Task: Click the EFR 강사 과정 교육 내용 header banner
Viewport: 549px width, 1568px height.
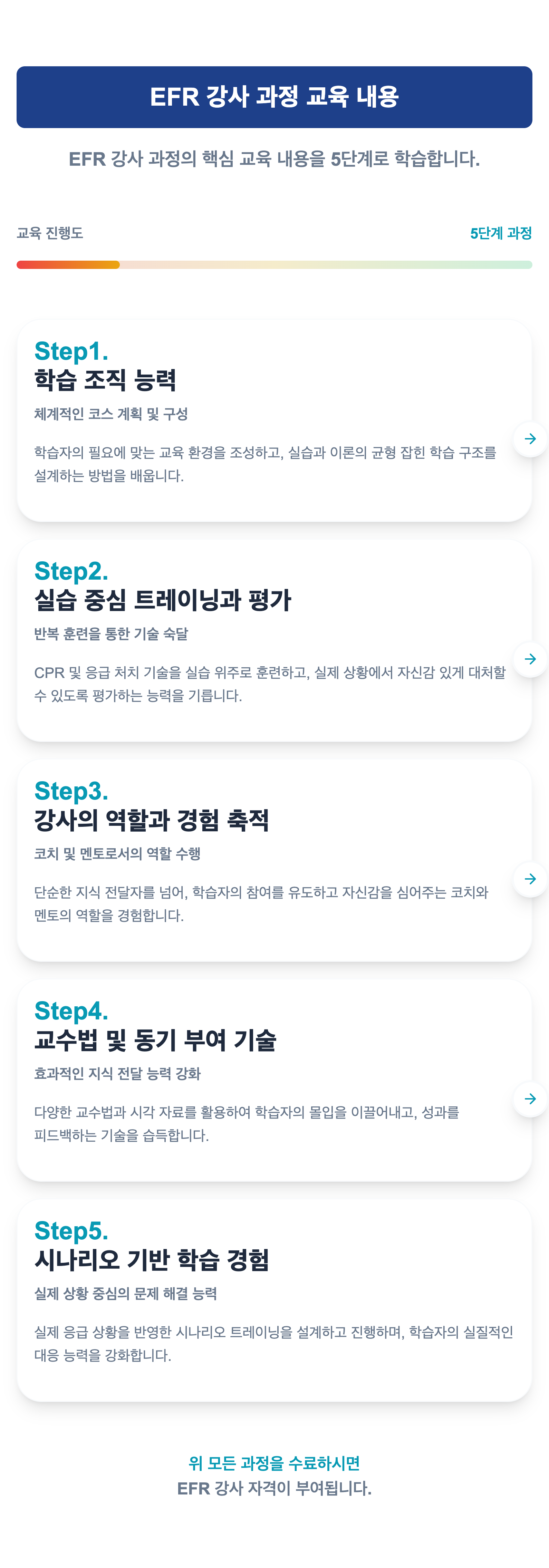Action: [x=274, y=97]
